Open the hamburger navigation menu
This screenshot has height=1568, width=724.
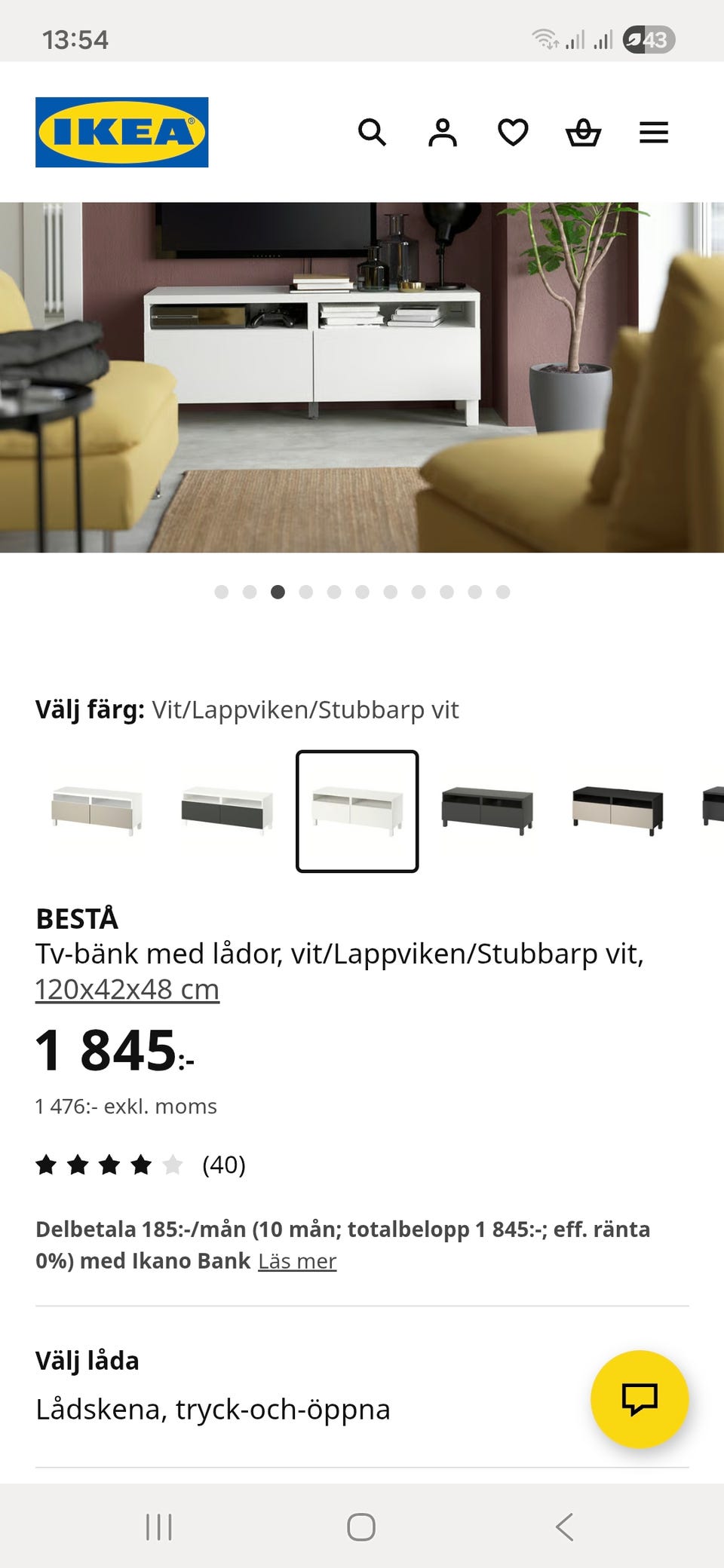tap(653, 133)
